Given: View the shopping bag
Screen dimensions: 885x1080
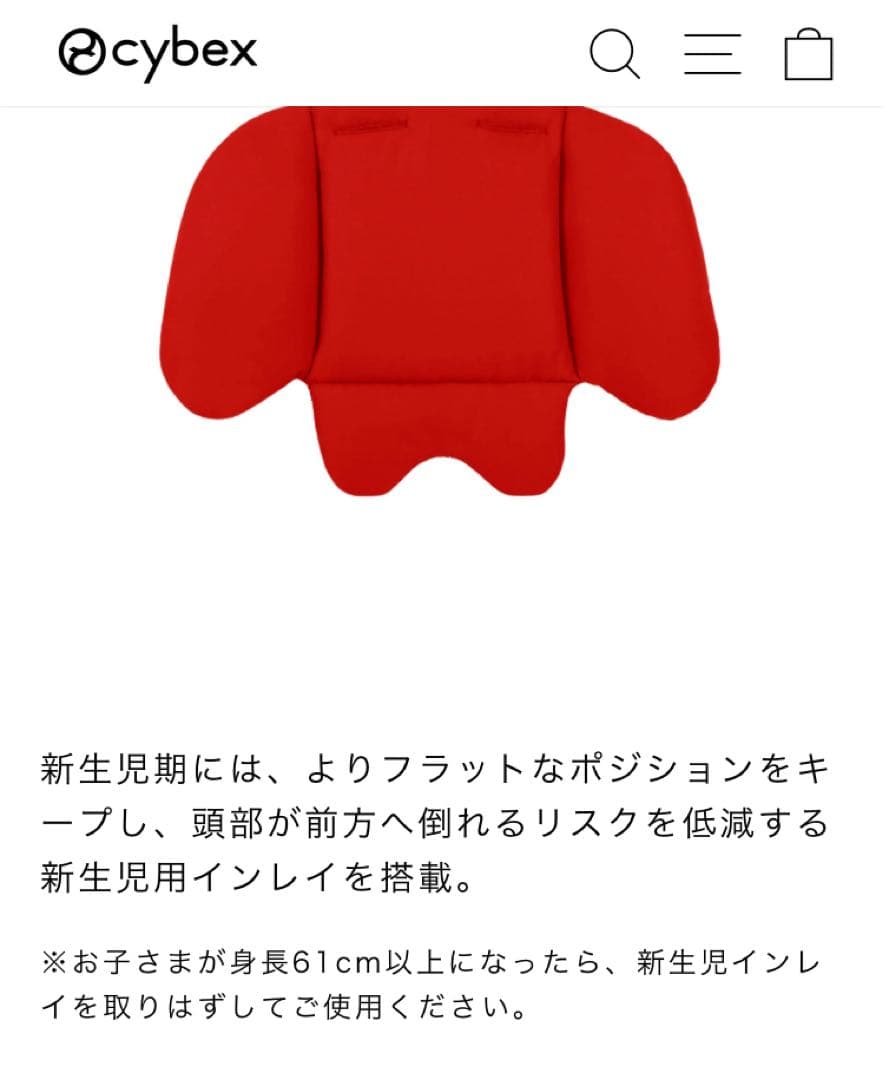Looking at the screenshot, I should tap(808, 54).
